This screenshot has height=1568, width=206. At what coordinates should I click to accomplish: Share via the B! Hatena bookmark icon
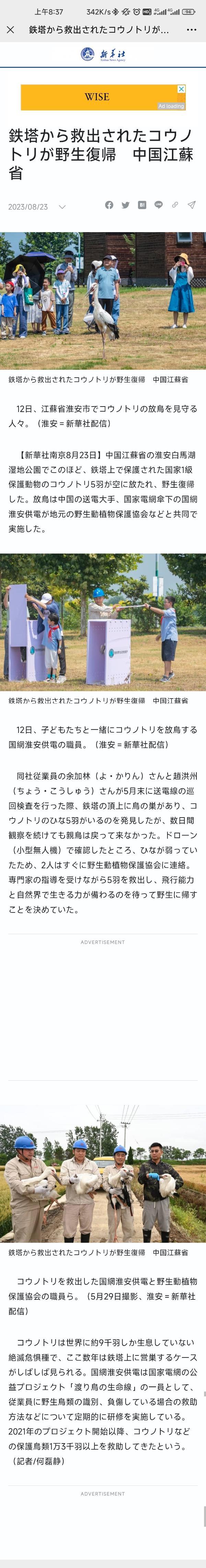coord(141,205)
